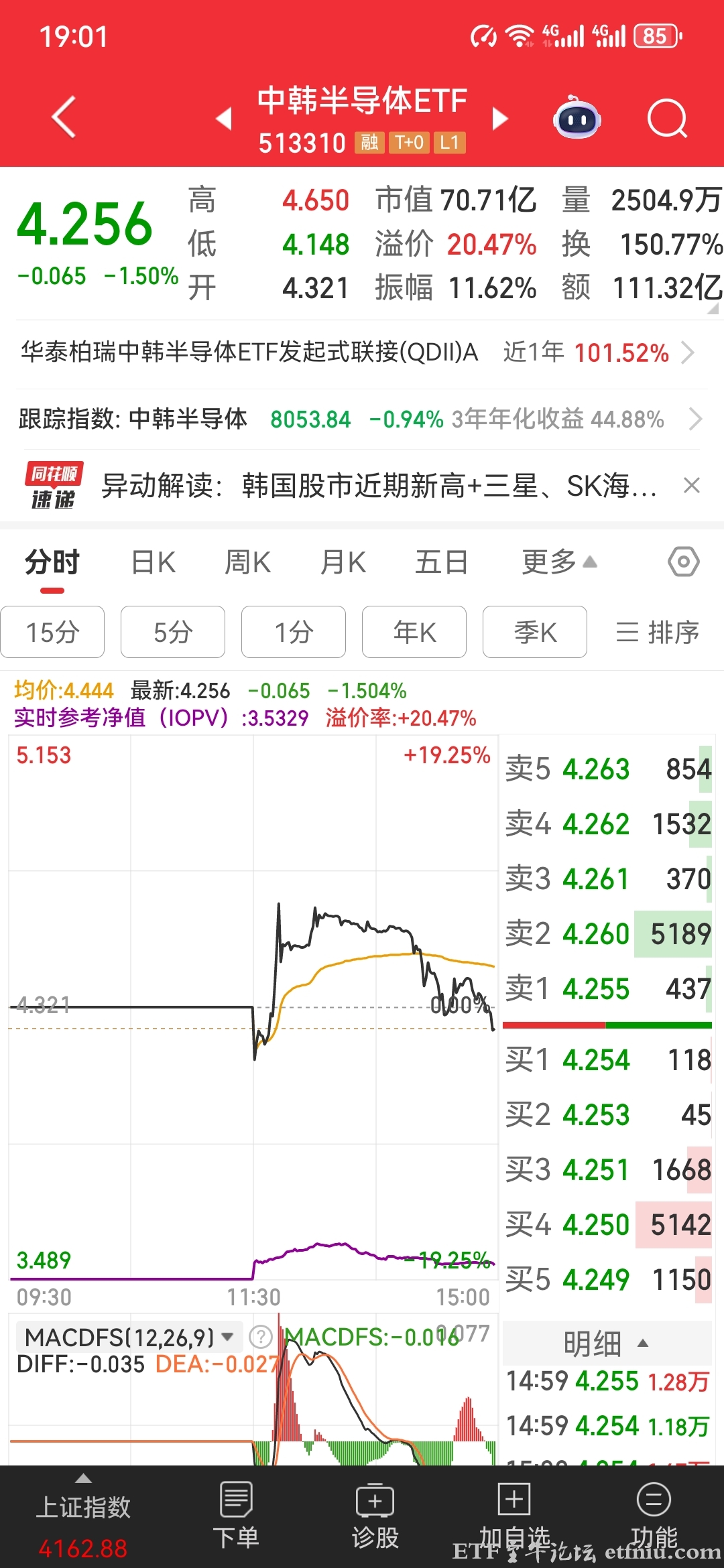Dismiss the 异动解读 news banner
724x1568 pixels.
click(x=691, y=484)
